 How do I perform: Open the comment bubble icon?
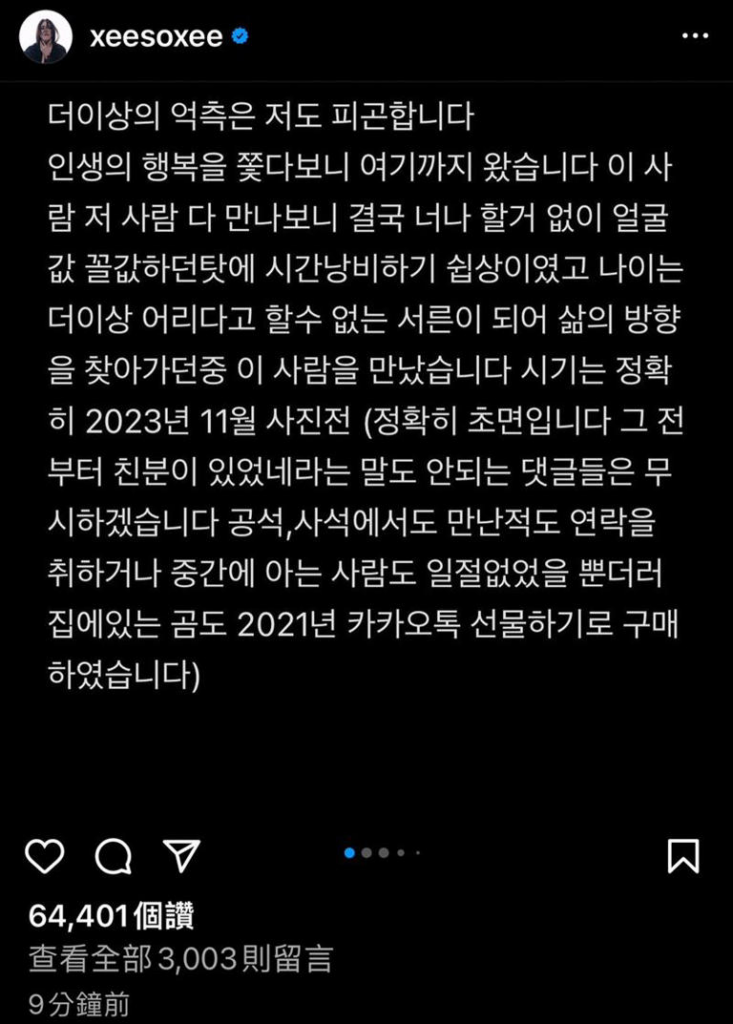114,856
